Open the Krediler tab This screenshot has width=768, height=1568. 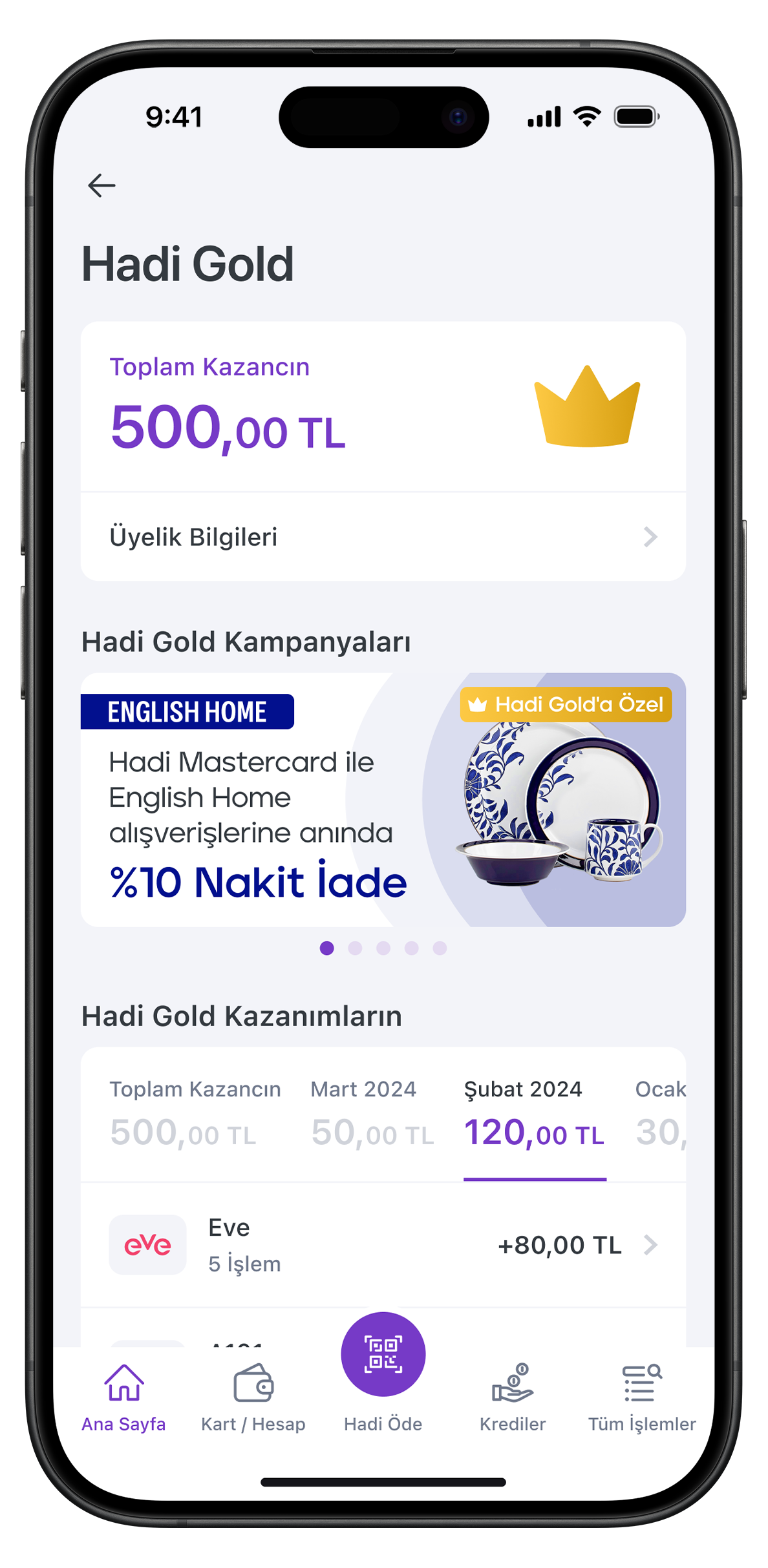(x=513, y=1397)
